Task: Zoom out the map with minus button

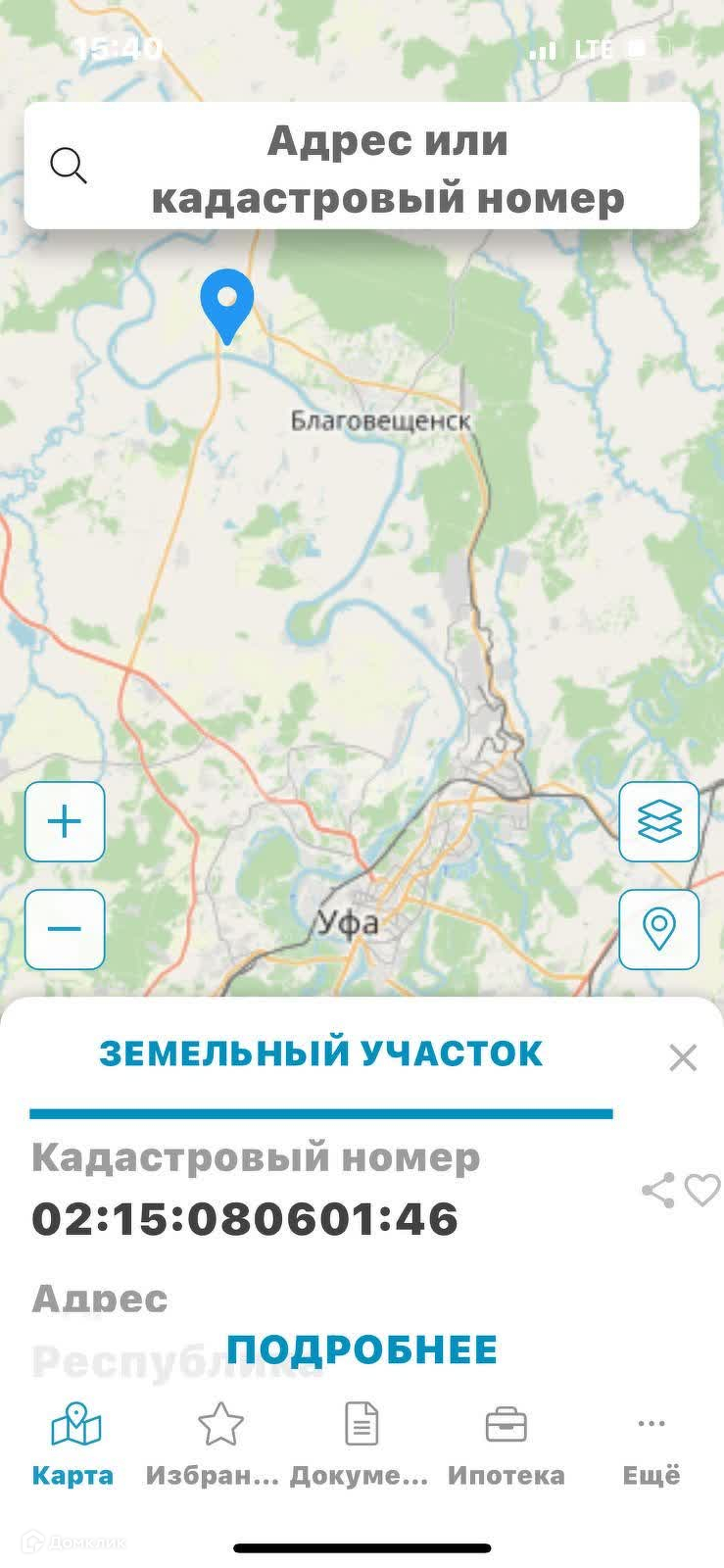Action: tap(65, 929)
